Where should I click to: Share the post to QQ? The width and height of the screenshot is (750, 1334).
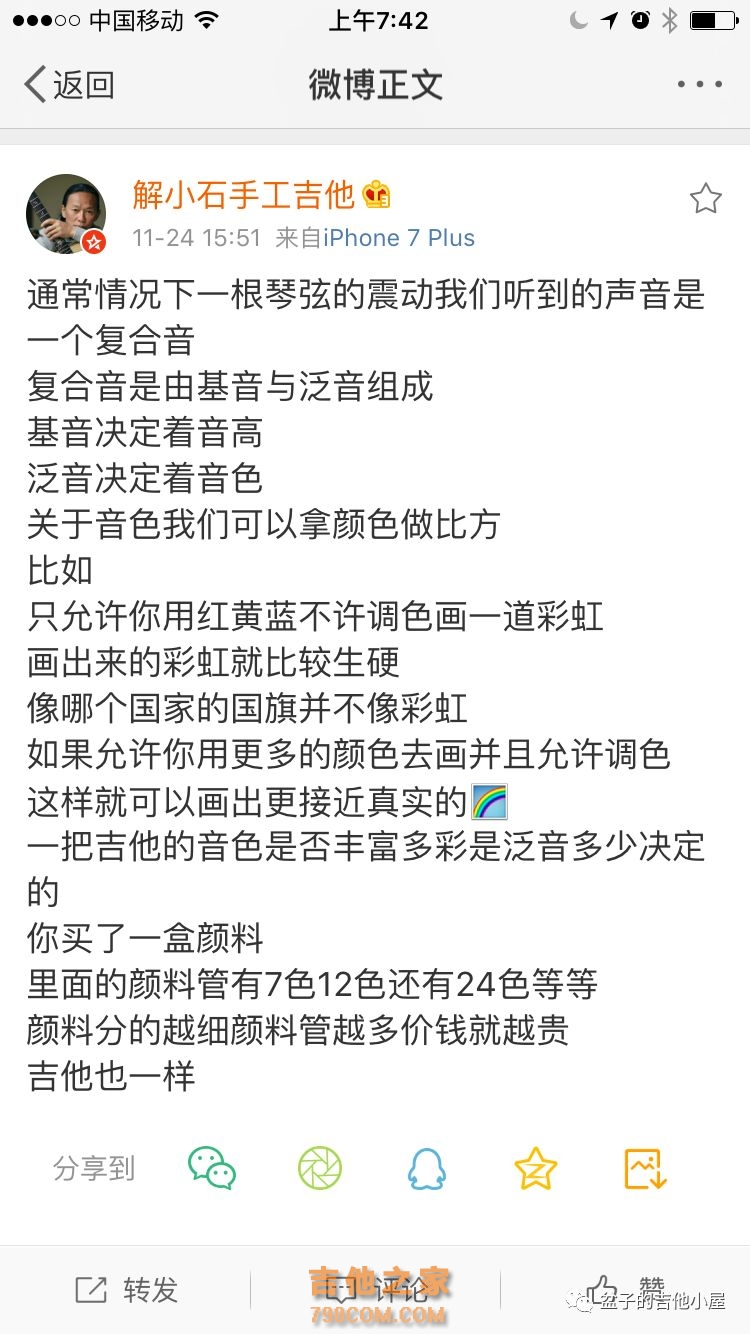[x=427, y=1168]
